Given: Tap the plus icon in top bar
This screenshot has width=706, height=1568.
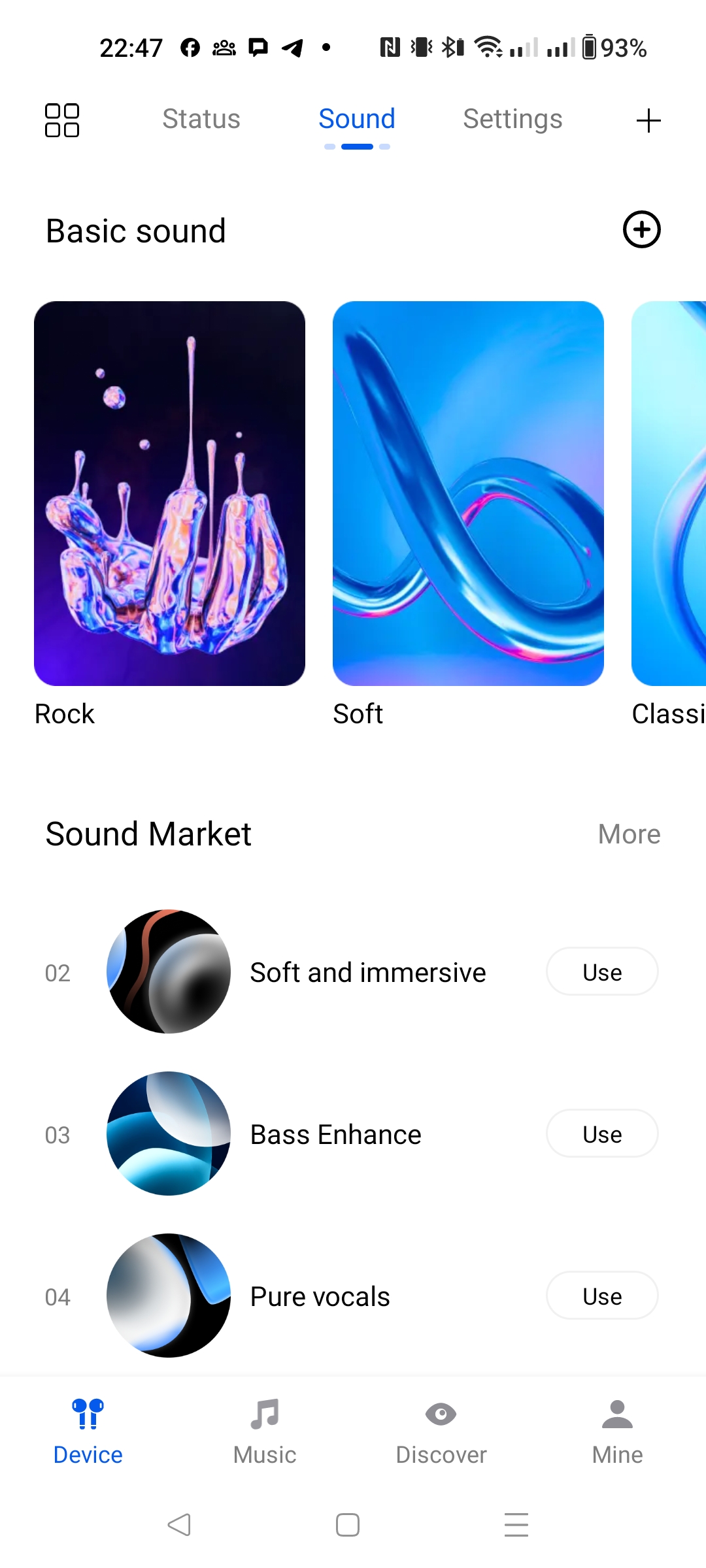Looking at the screenshot, I should (648, 121).
